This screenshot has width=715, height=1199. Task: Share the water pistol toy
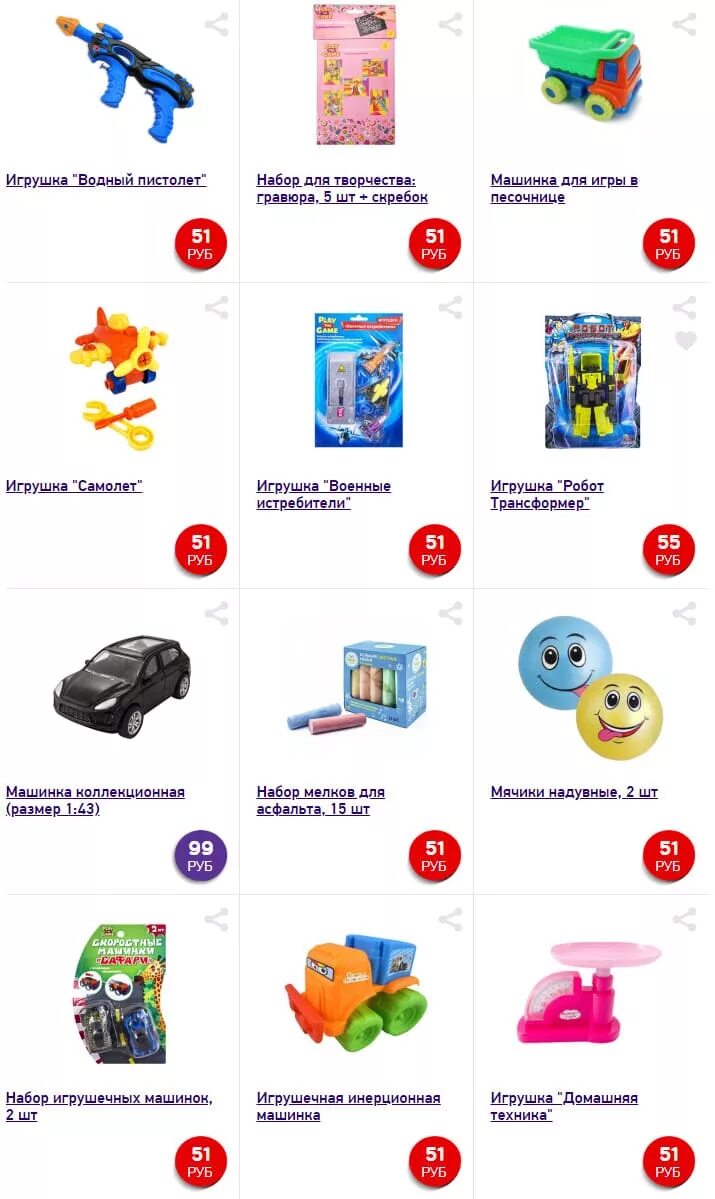[x=217, y=25]
